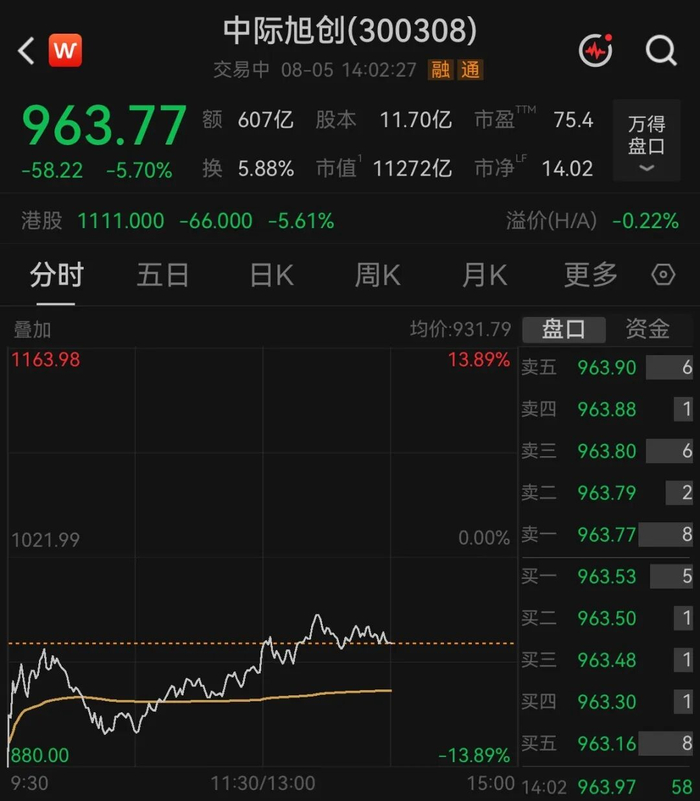Tap the 叠加 overlay option

click(32, 329)
